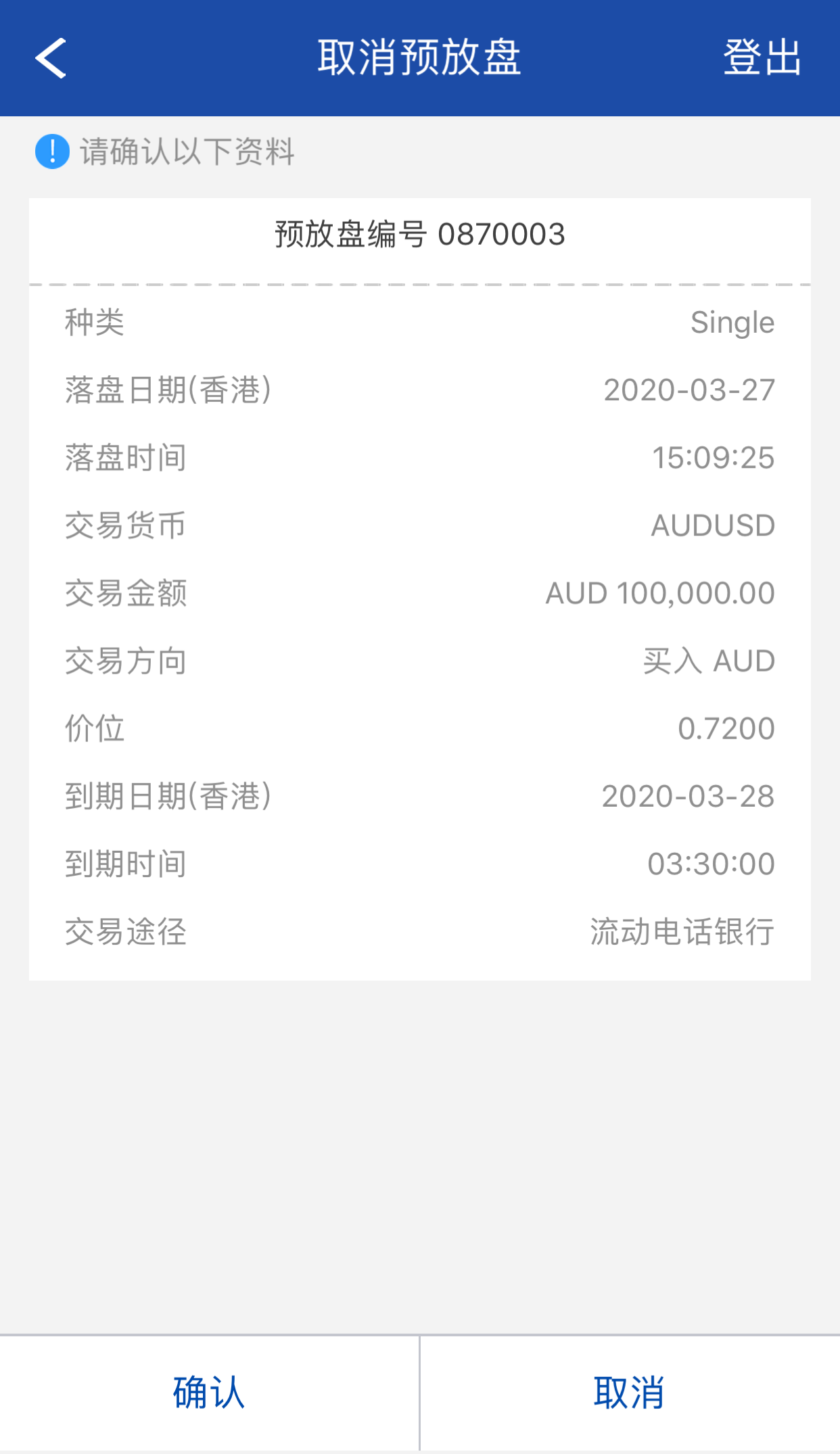This screenshot has width=840, height=1454.
Task: Confirm the cancellation with 确认
Action: [209, 1393]
